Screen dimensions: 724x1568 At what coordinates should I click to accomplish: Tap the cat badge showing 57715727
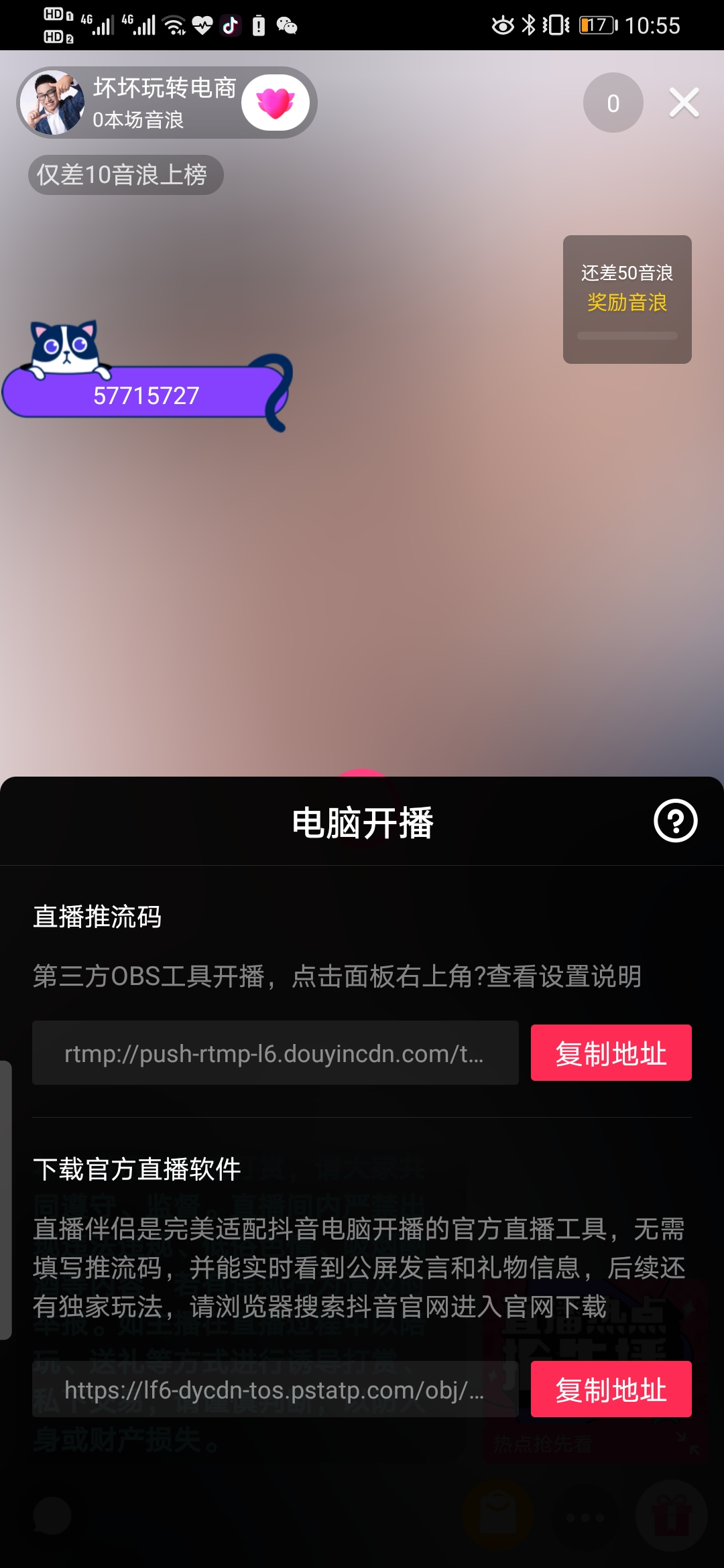click(x=144, y=395)
